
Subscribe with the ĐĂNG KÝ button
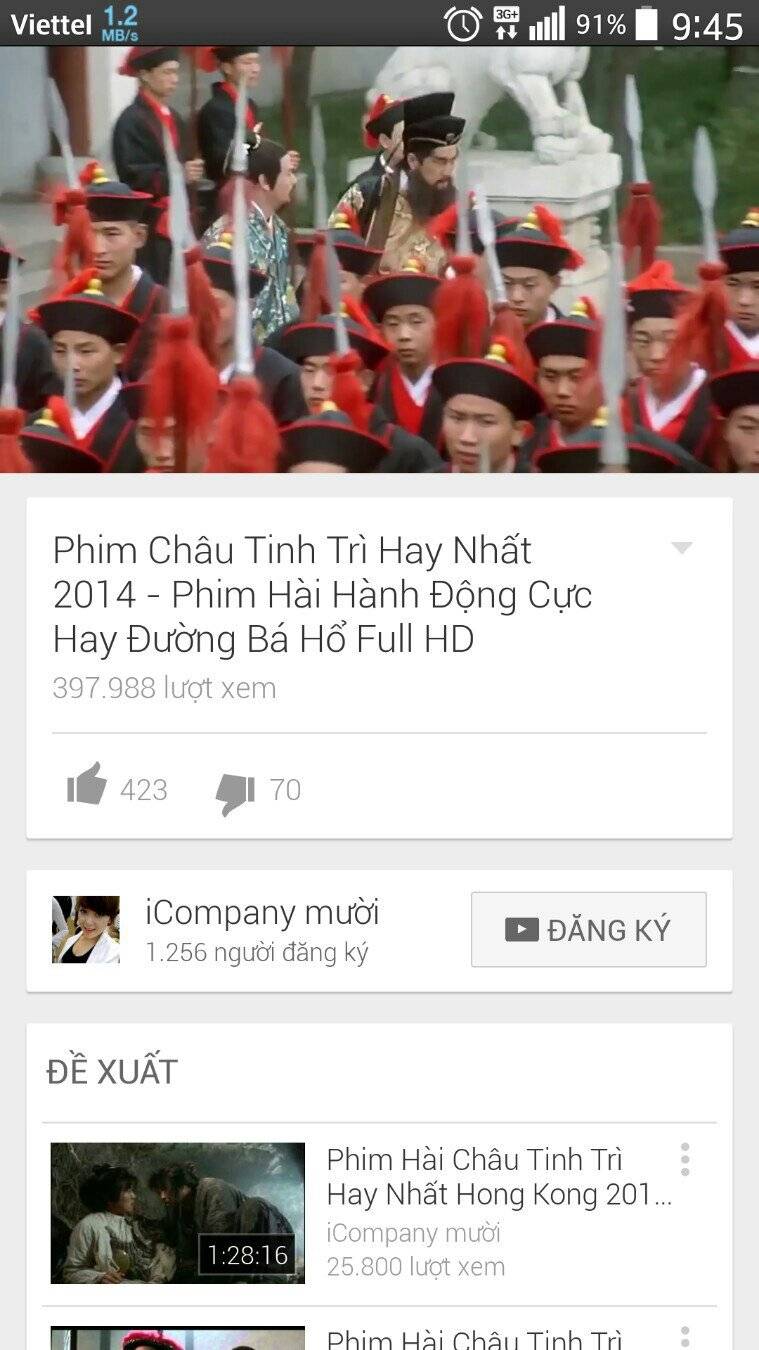click(588, 930)
